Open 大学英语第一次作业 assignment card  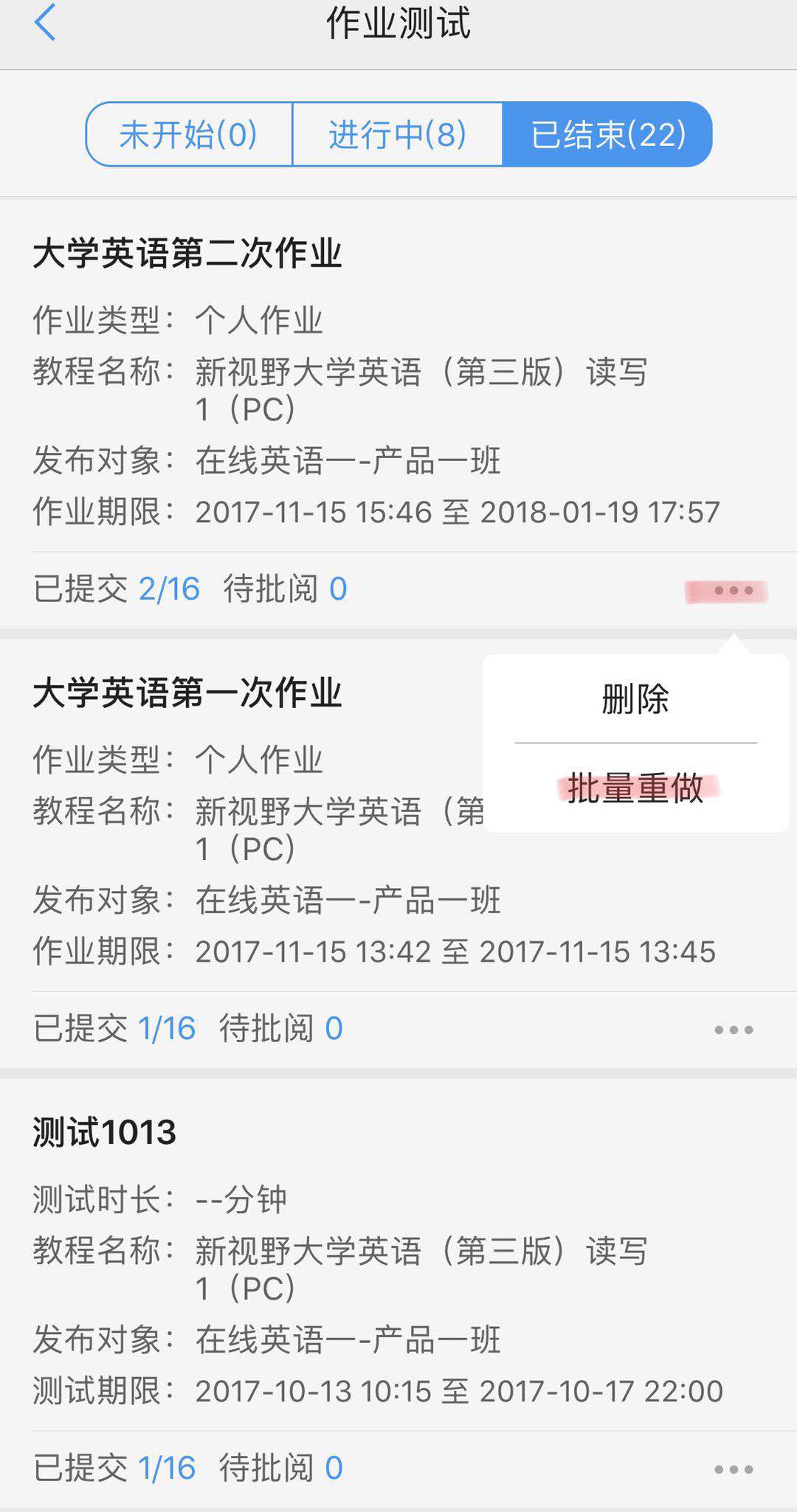pyautogui.click(x=188, y=693)
